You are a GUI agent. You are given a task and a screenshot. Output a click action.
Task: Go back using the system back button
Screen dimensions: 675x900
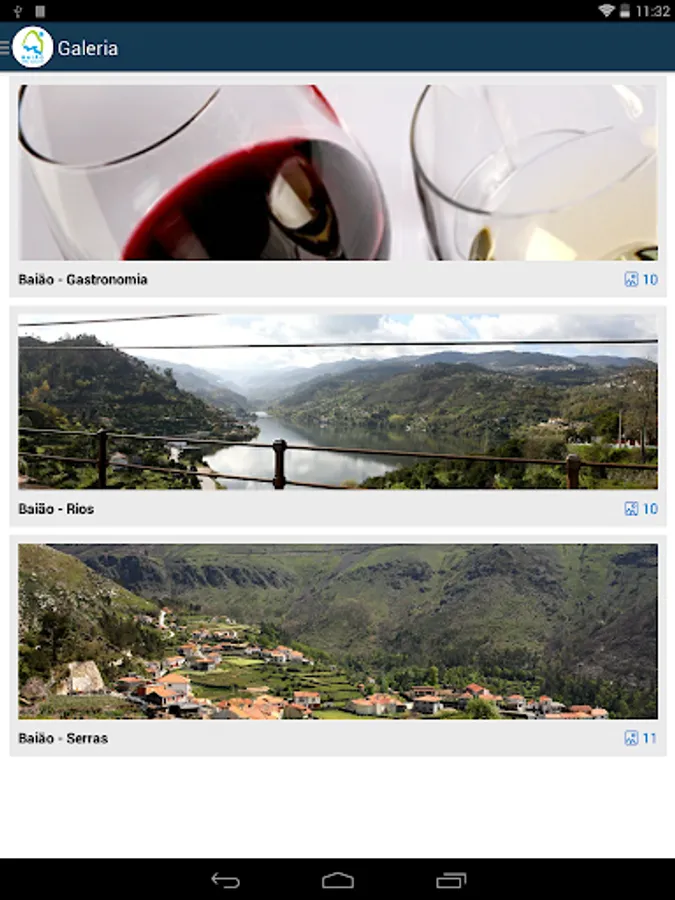pyautogui.click(x=225, y=880)
